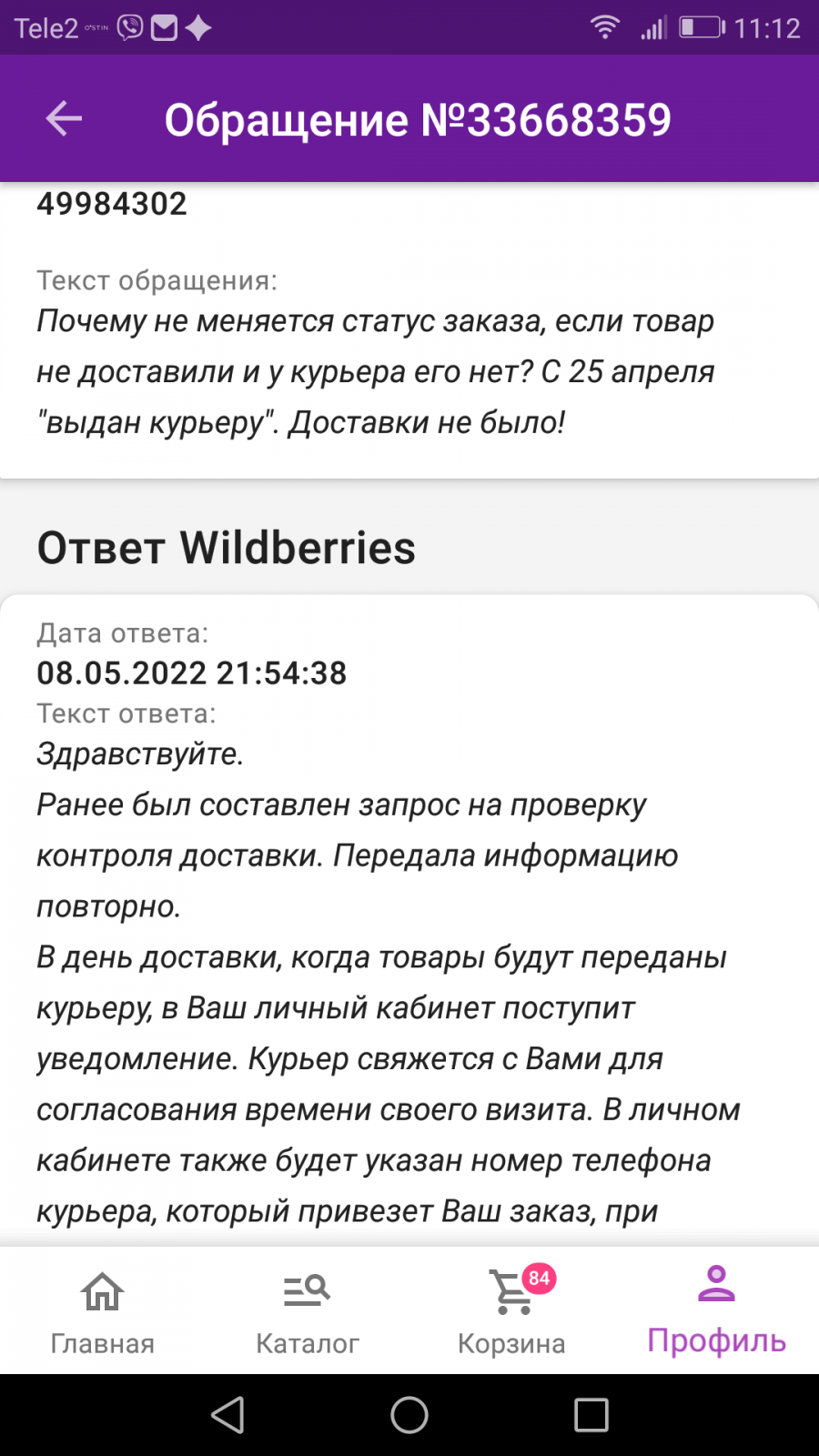Open the Корзина cart tab
This screenshot has height=1456, width=819.
pyautogui.click(x=511, y=1311)
